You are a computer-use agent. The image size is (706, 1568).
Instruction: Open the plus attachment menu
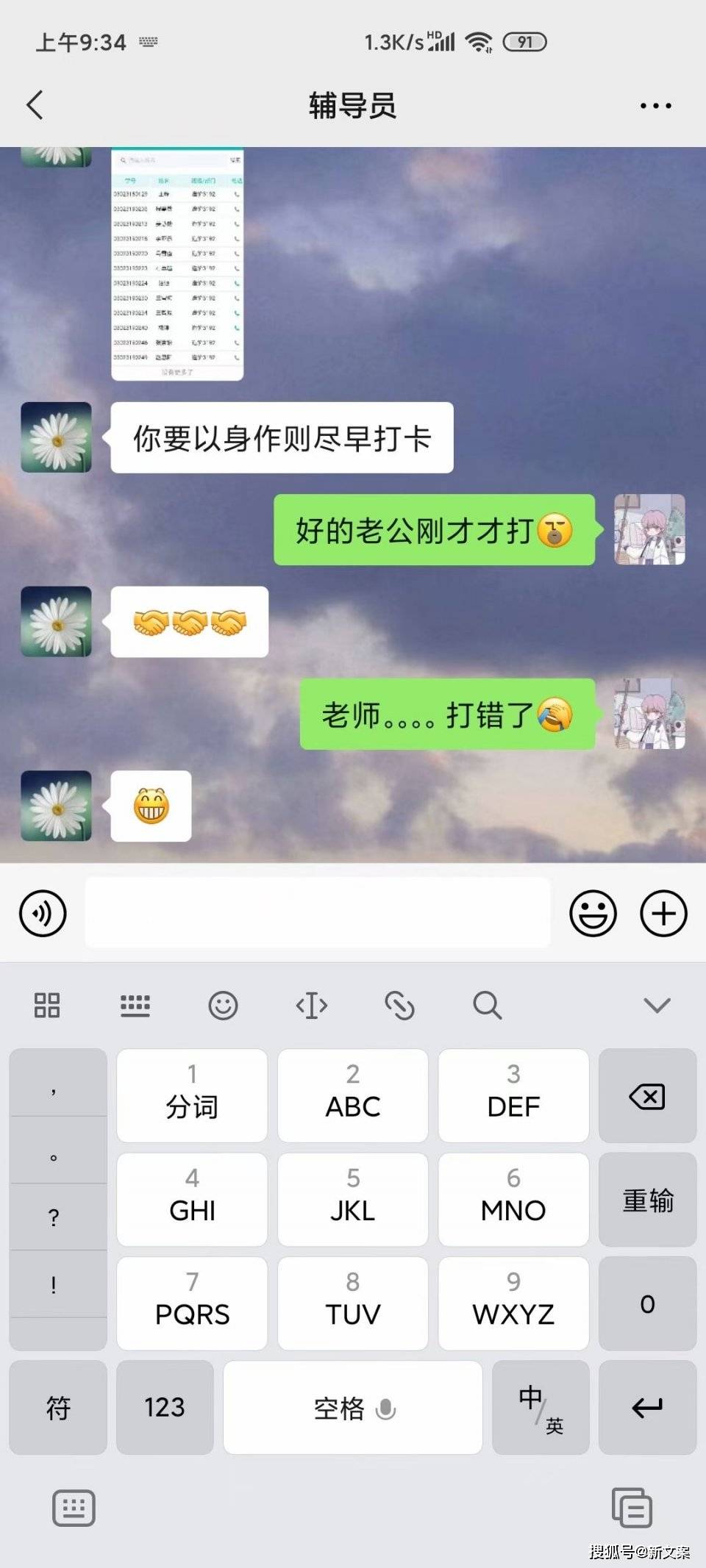click(663, 914)
